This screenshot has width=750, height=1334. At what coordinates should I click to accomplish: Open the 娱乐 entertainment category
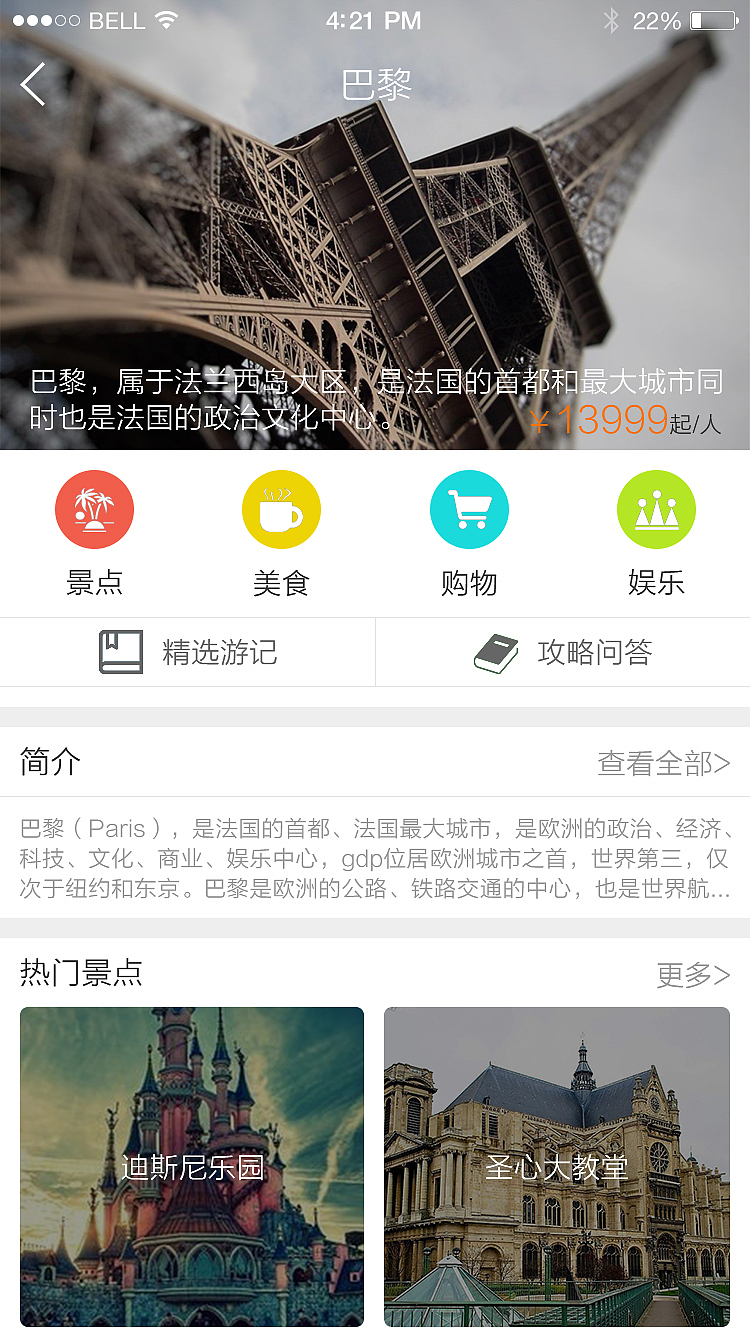coord(656,534)
